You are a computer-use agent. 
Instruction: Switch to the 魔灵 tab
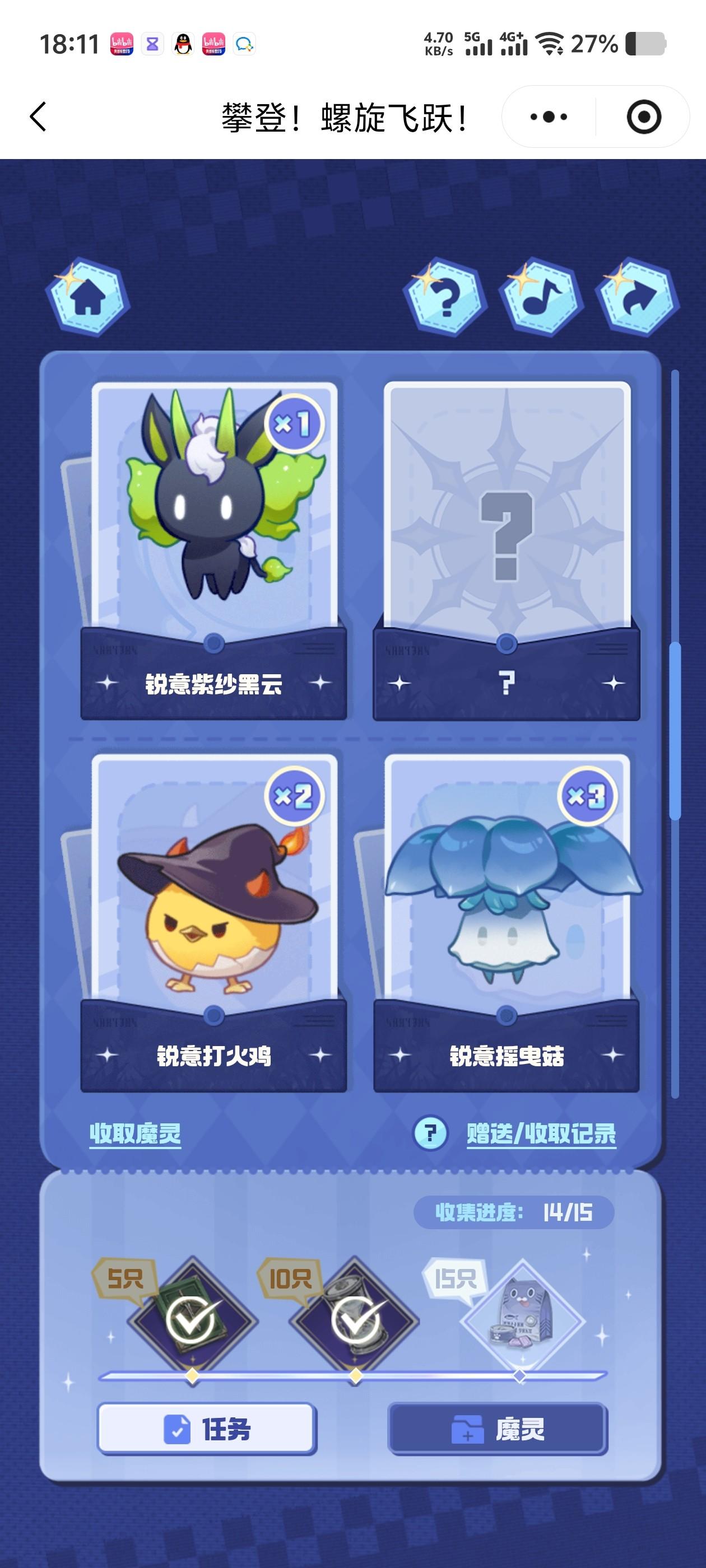click(x=498, y=1429)
